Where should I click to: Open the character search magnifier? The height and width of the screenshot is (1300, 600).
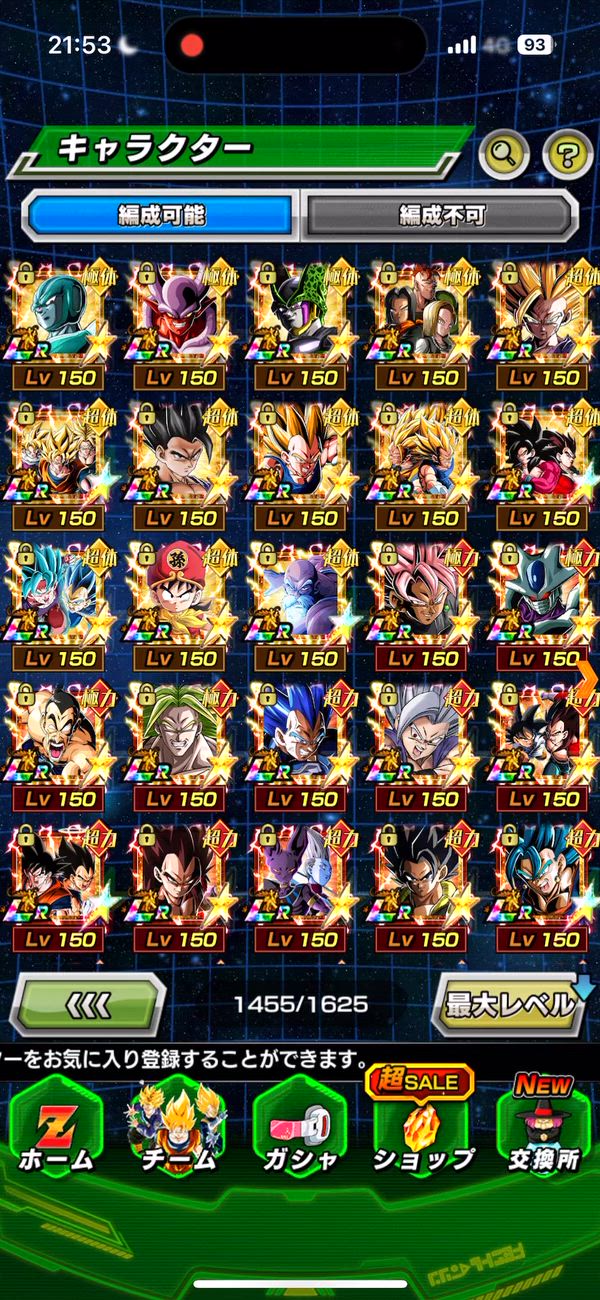click(x=504, y=153)
